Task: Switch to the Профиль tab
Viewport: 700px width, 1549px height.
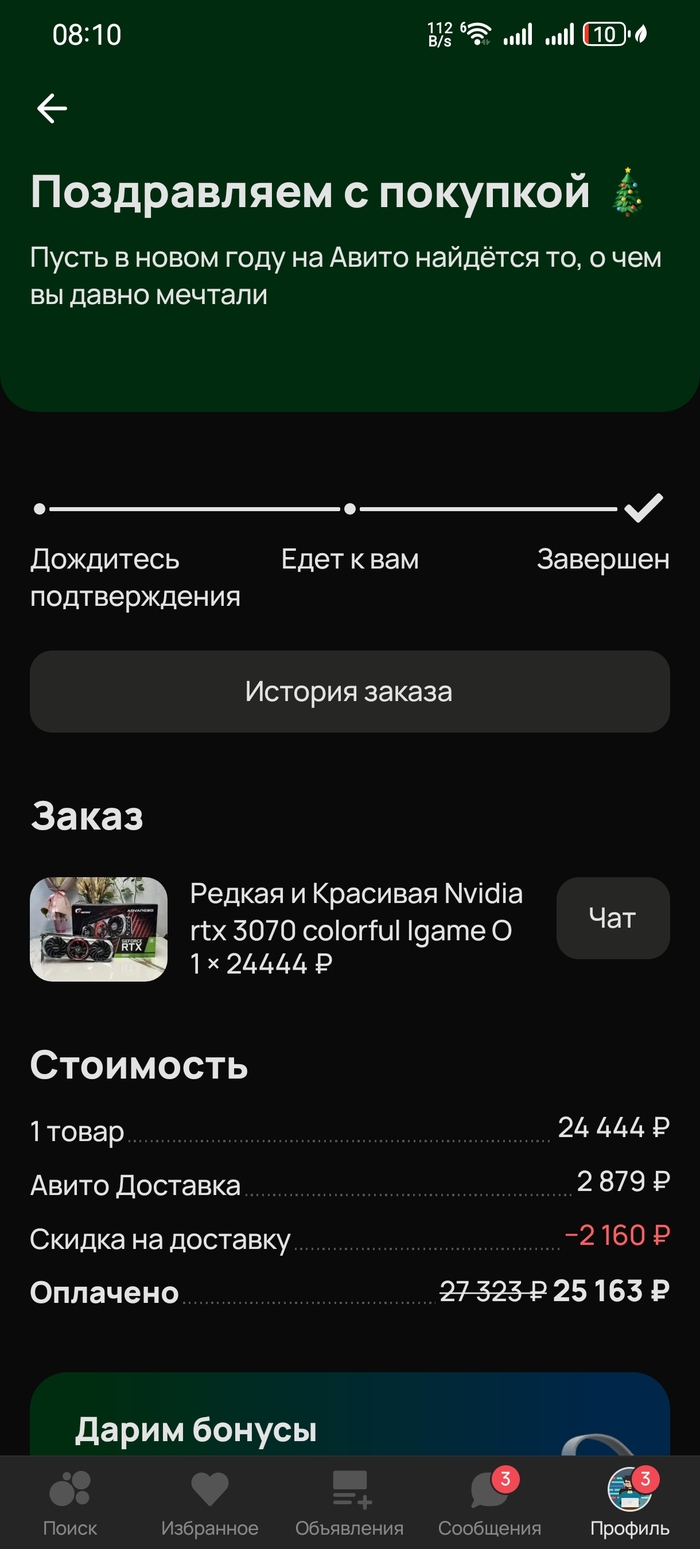Action: point(629,1502)
